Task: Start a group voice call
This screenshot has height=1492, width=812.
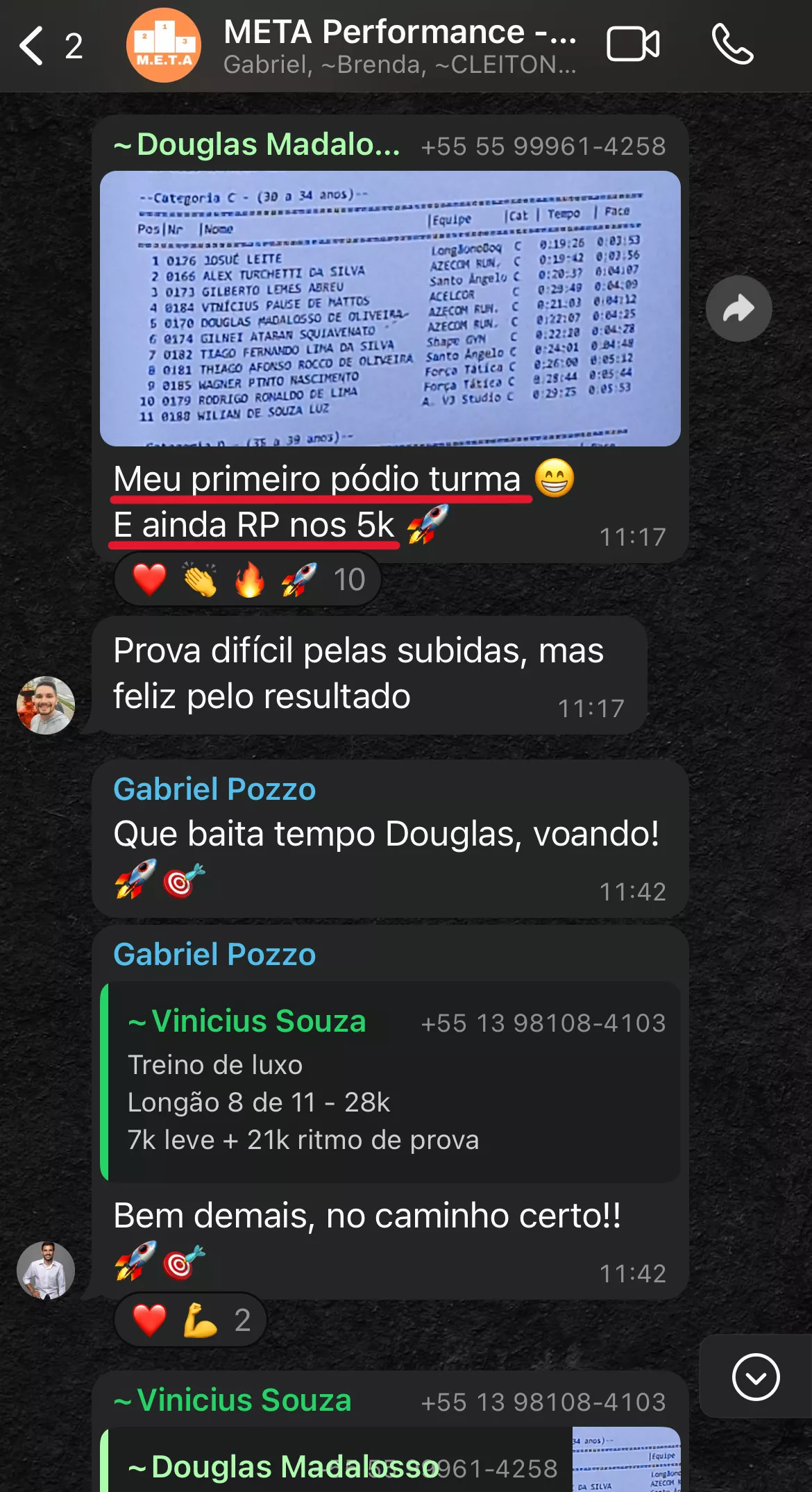Action: pos(732,46)
